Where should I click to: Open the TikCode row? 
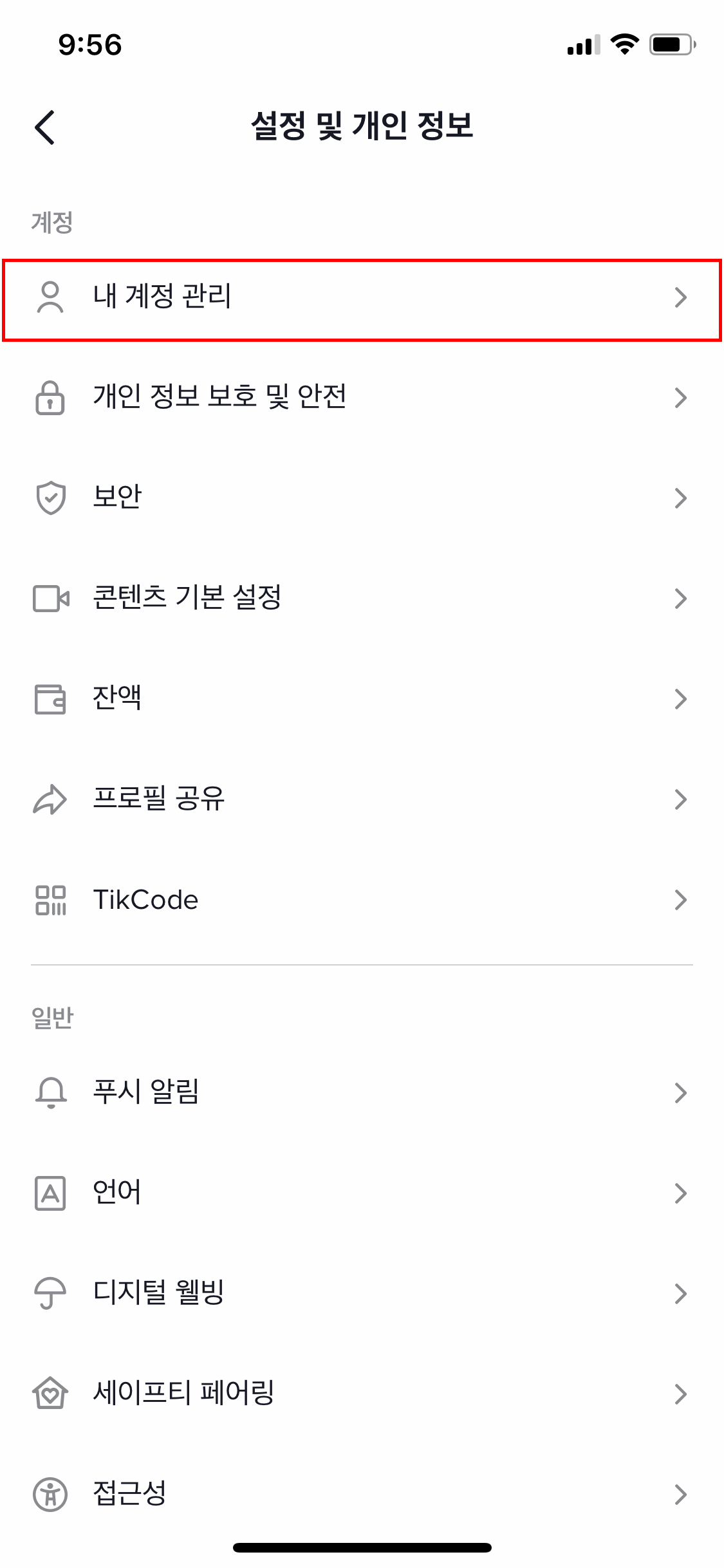tap(360, 899)
